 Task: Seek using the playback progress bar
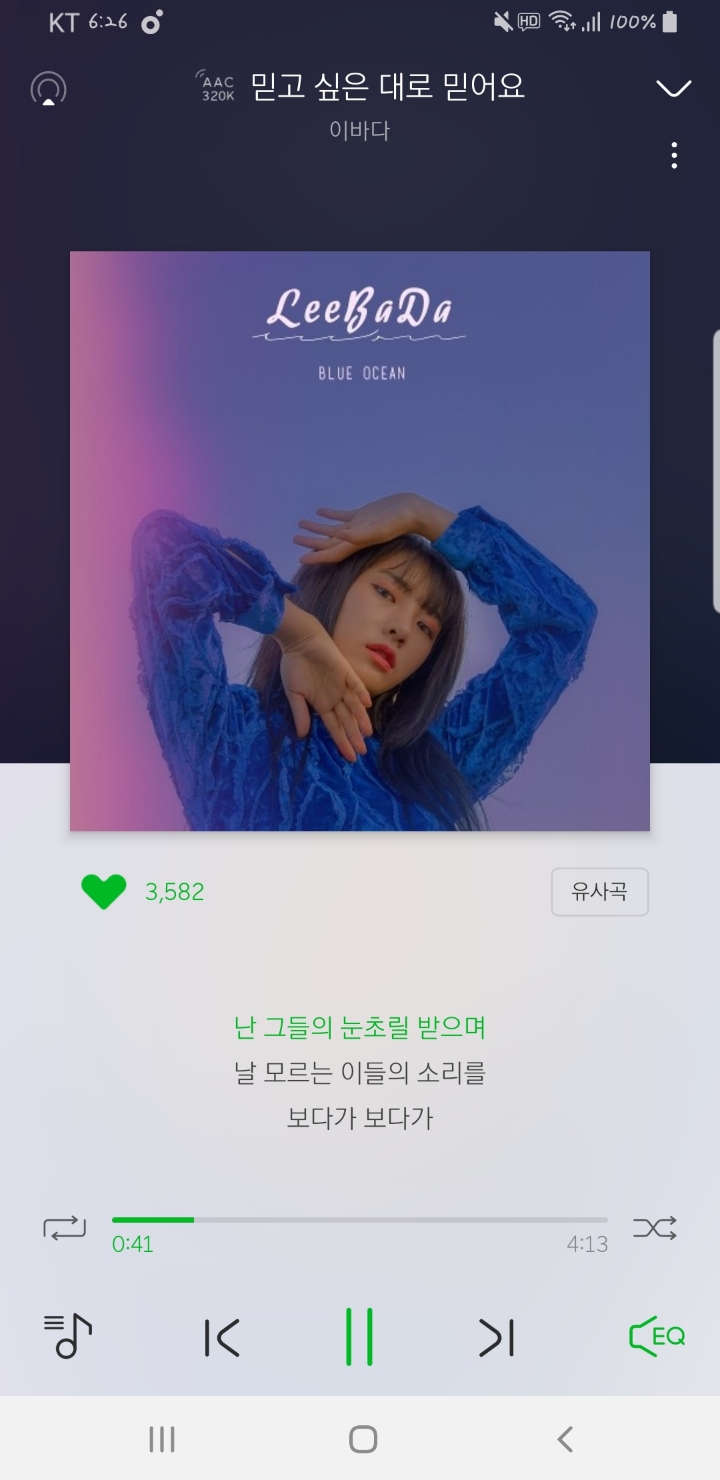(360, 1219)
